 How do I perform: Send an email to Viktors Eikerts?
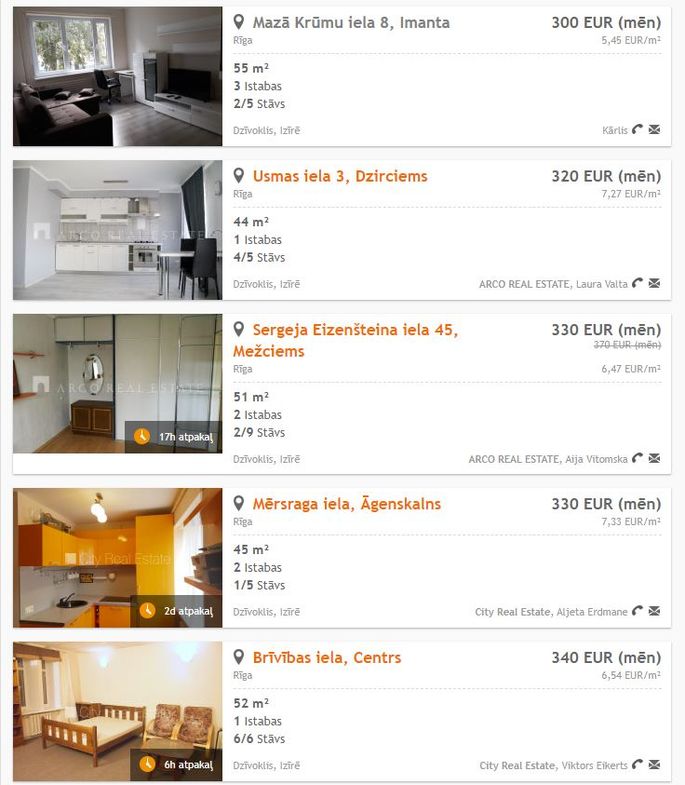click(x=654, y=766)
